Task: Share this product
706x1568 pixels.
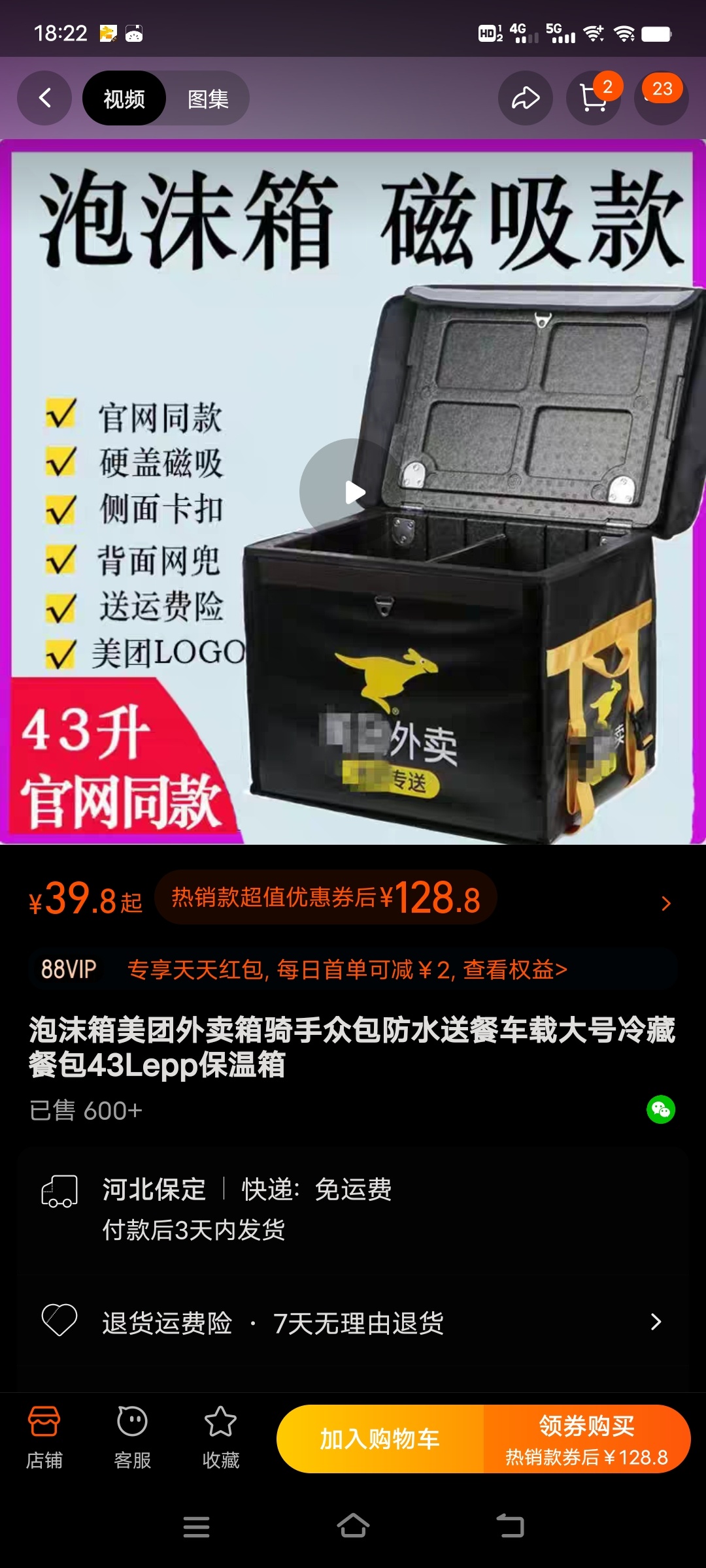Action: point(525,98)
